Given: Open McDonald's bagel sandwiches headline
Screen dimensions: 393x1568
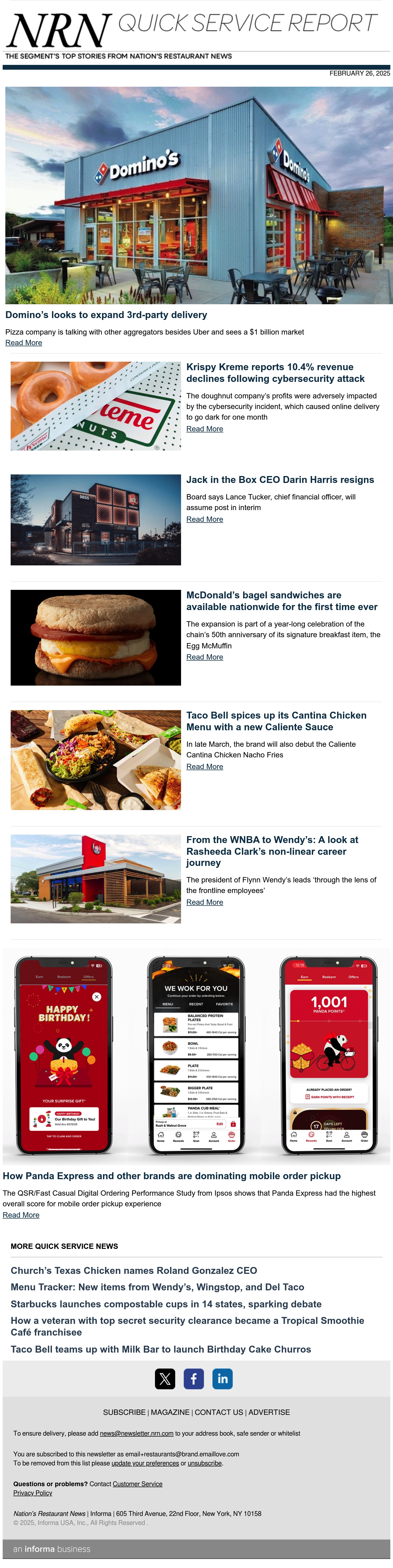Looking at the screenshot, I should click(x=281, y=601).
